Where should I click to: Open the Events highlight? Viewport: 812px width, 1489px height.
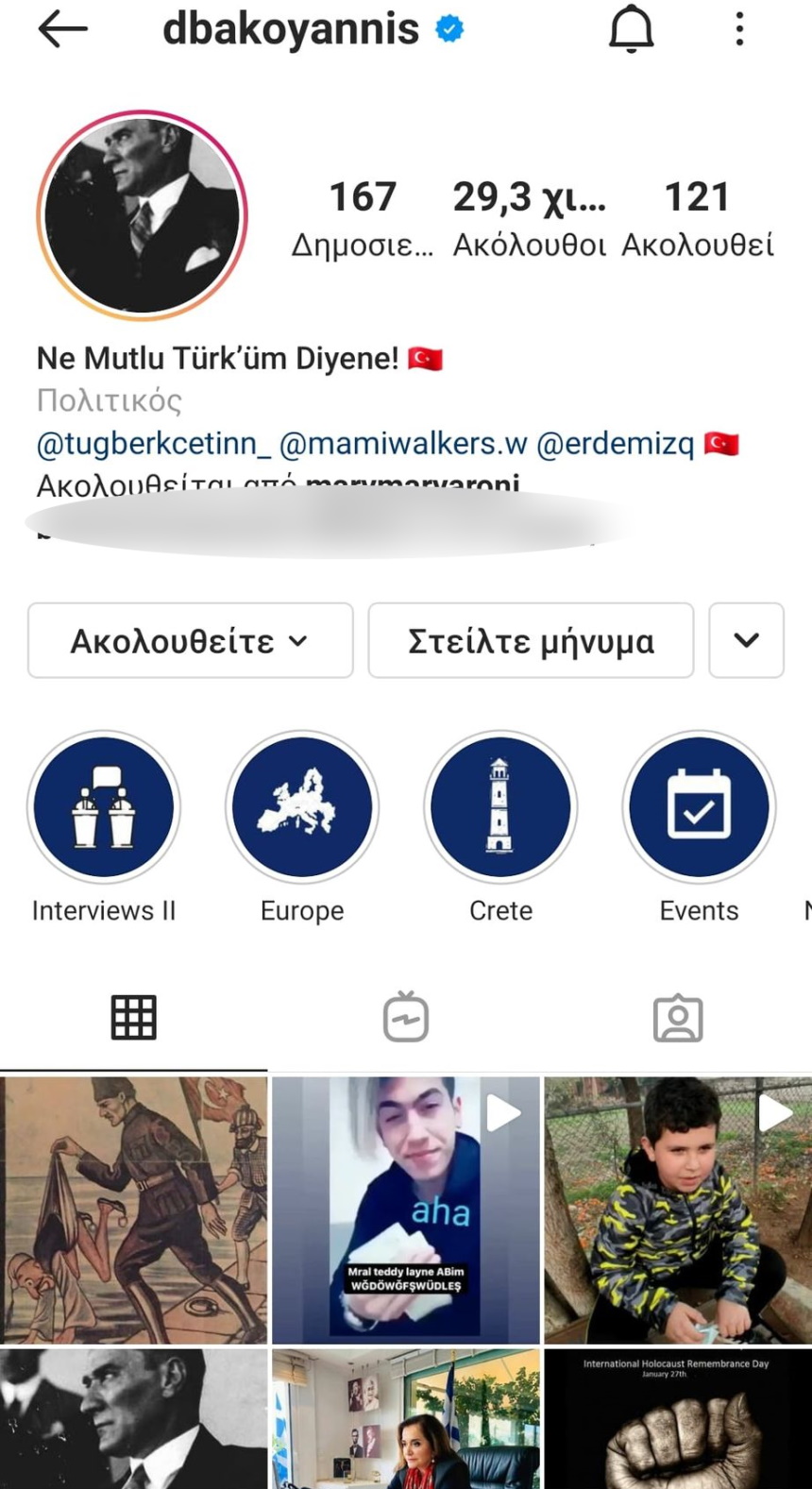pos(699,808)
